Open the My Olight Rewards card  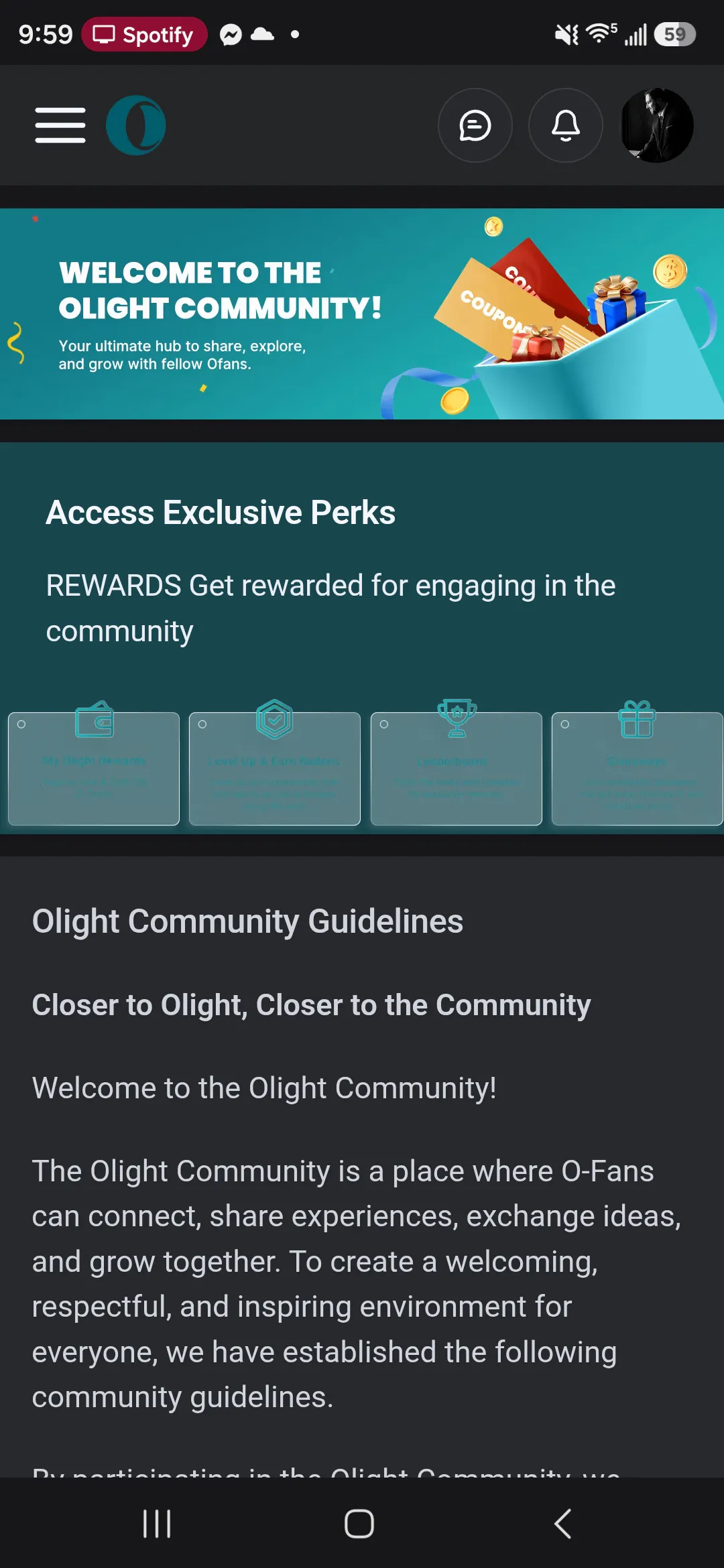coord(94,768)
